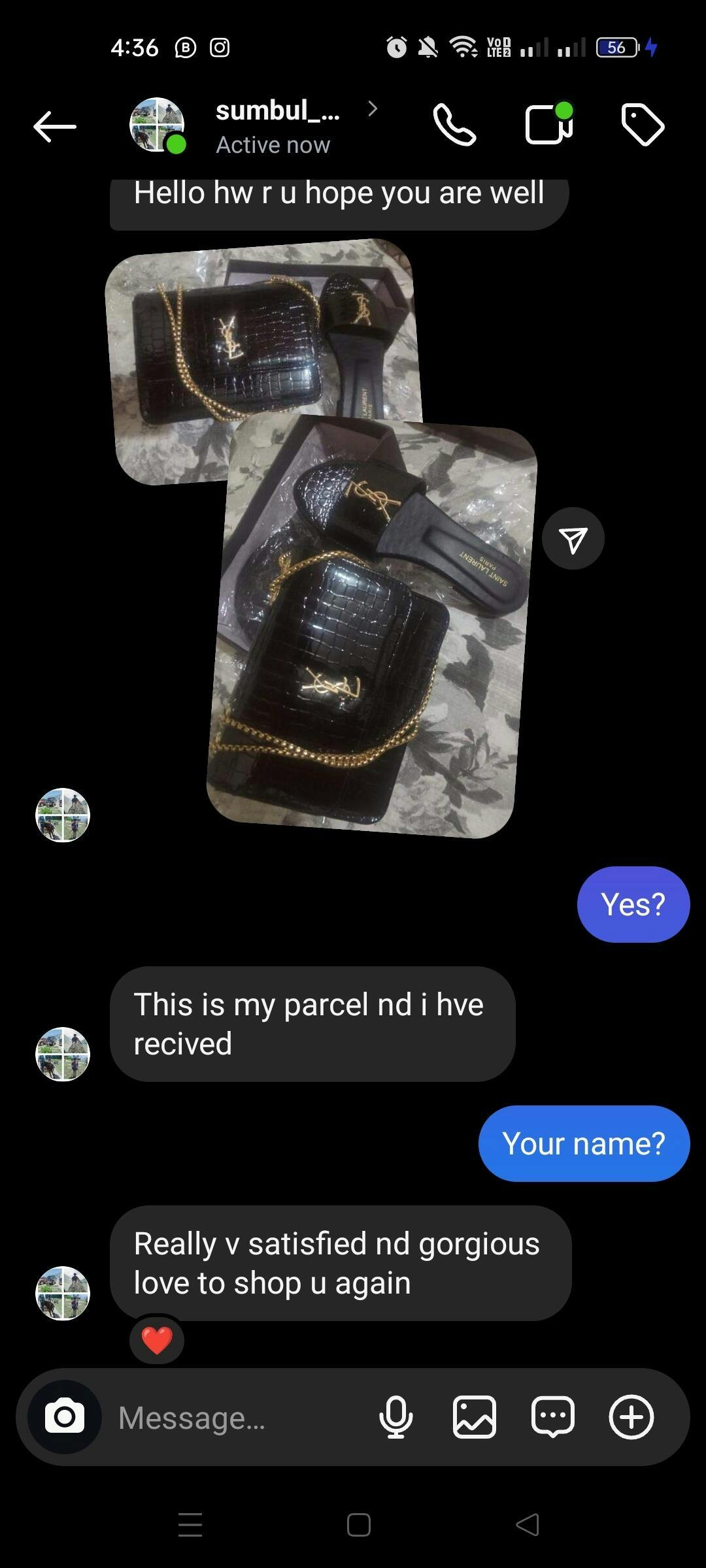Go to the phone's home screen
Viewport: 706px width, 1568px height.
pyautogui.click(x=359, y=1525)
